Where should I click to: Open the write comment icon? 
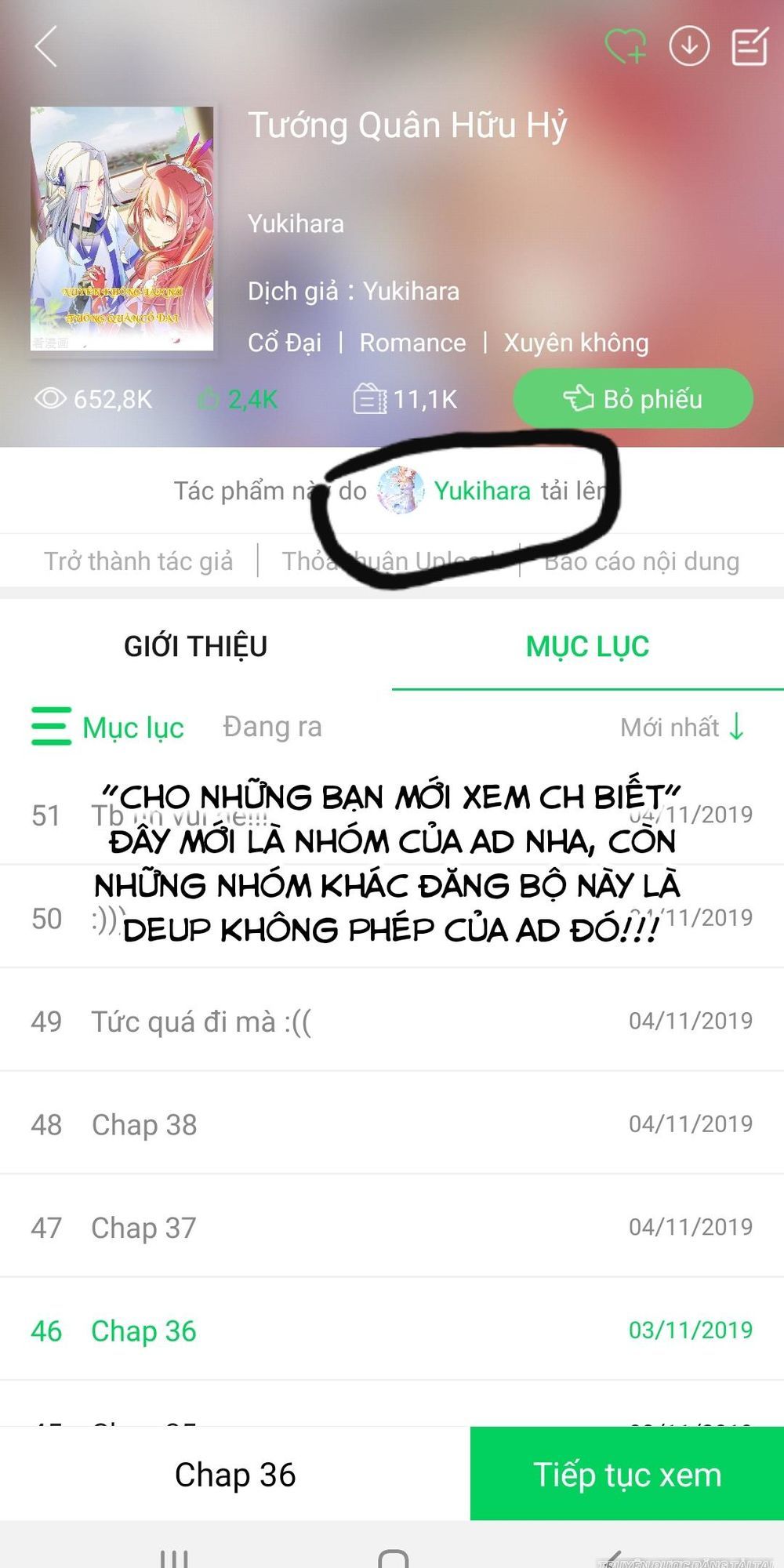[x=750, y=46]
